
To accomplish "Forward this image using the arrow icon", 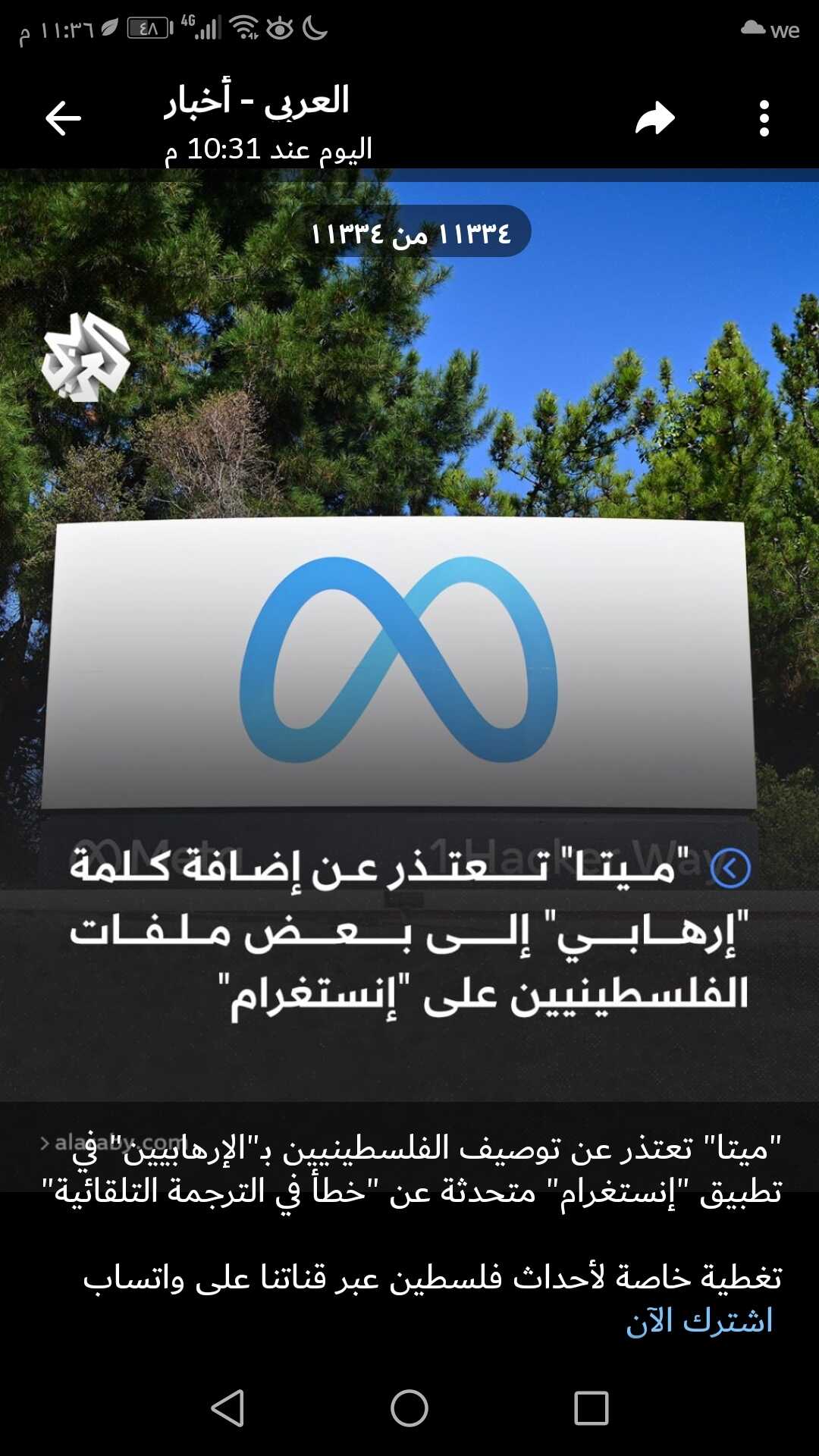I will [655, 118].
